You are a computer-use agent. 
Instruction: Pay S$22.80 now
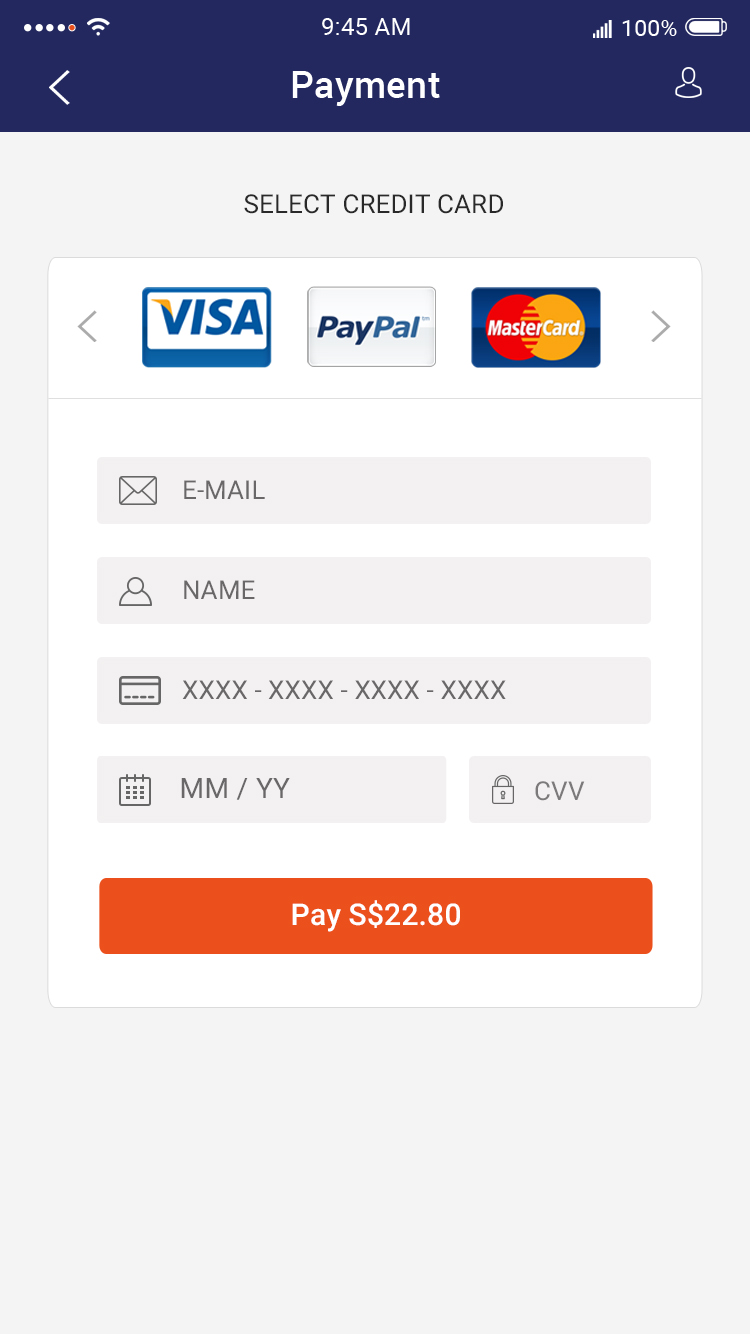[375, 915]
